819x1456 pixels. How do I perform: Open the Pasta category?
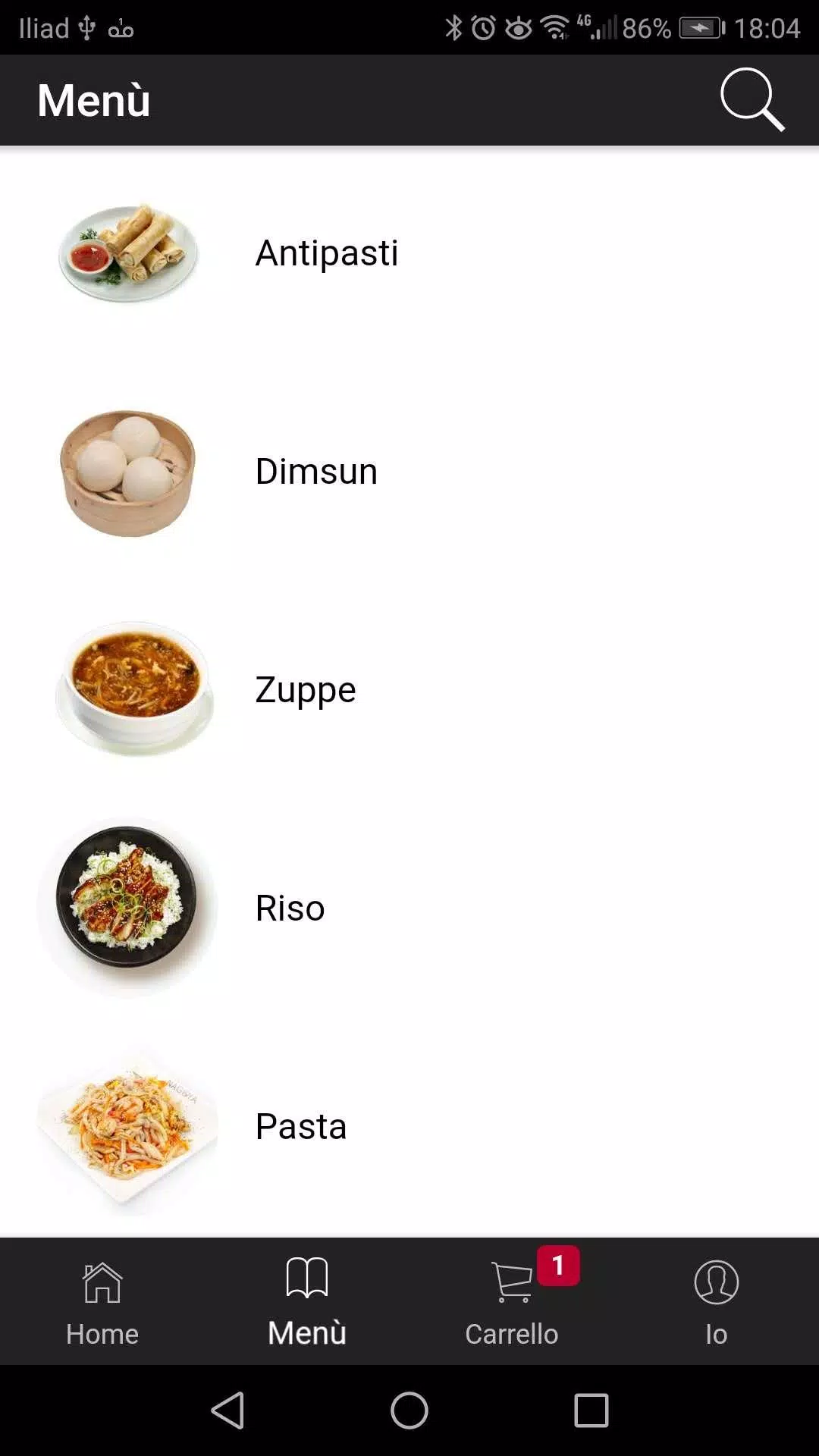click(409, 1127)
